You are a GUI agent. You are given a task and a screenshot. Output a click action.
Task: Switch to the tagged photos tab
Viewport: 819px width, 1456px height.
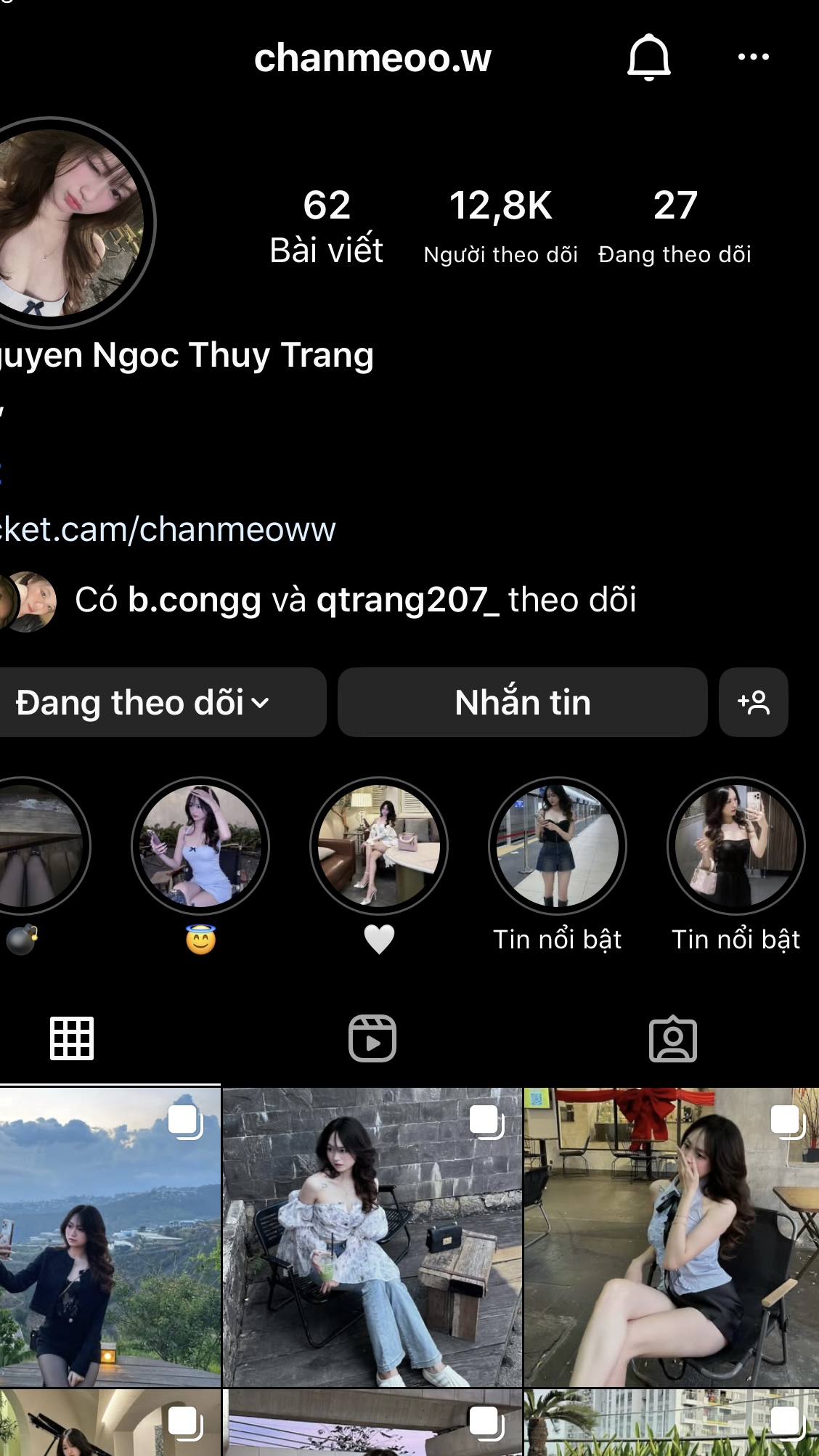(x=672, y=1038)
